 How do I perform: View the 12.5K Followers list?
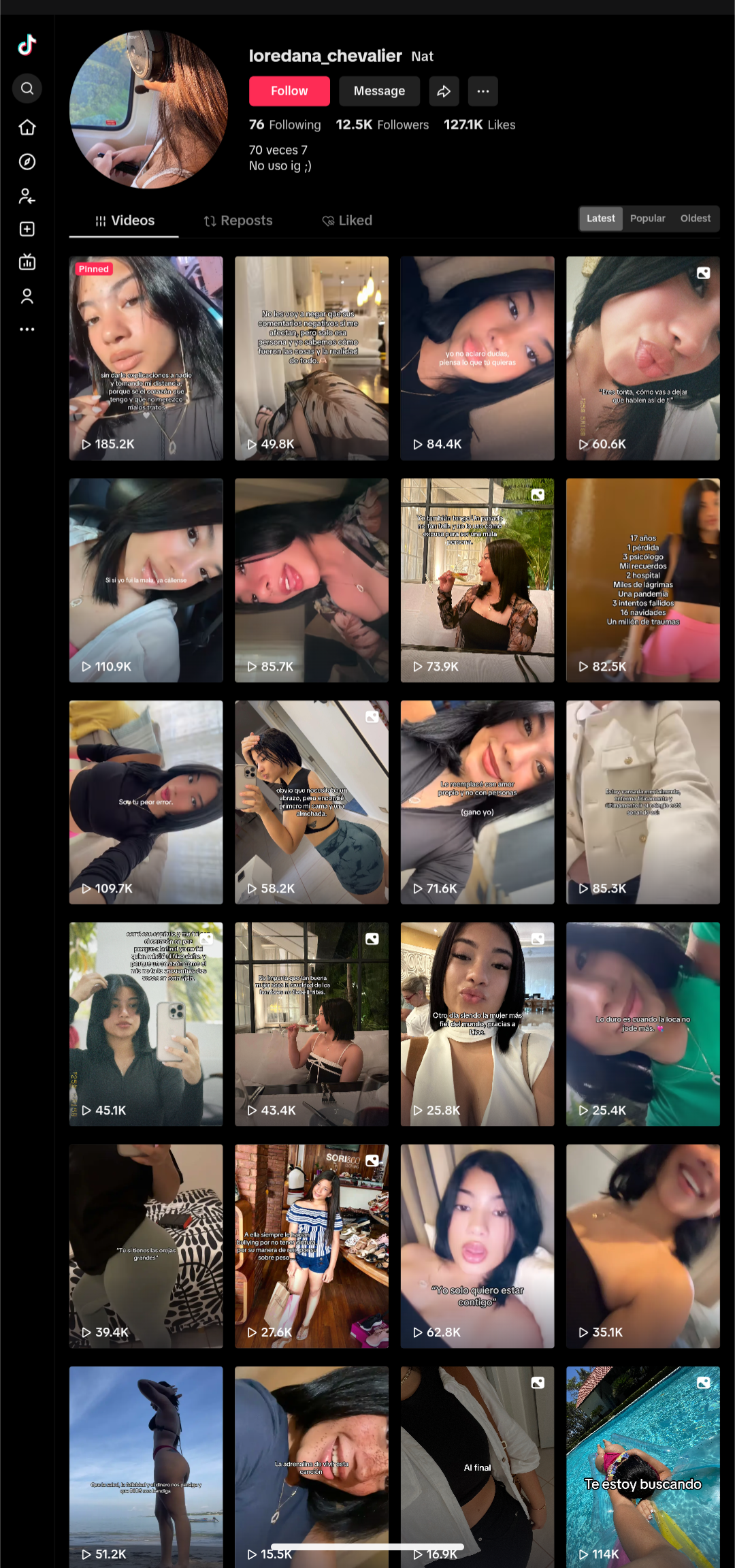tap(382, 125)
